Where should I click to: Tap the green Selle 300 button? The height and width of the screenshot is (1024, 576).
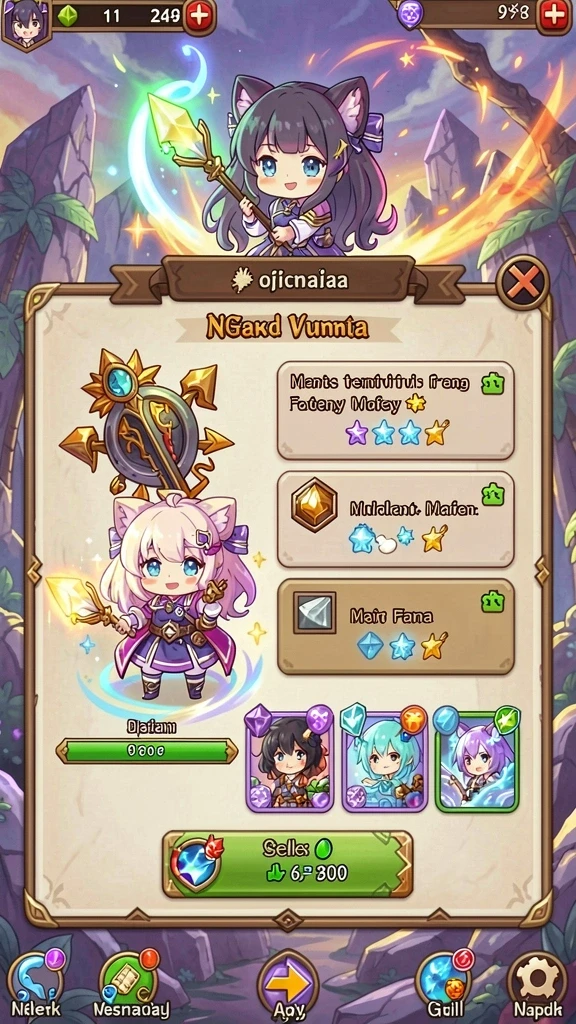(x=287, y=864)
